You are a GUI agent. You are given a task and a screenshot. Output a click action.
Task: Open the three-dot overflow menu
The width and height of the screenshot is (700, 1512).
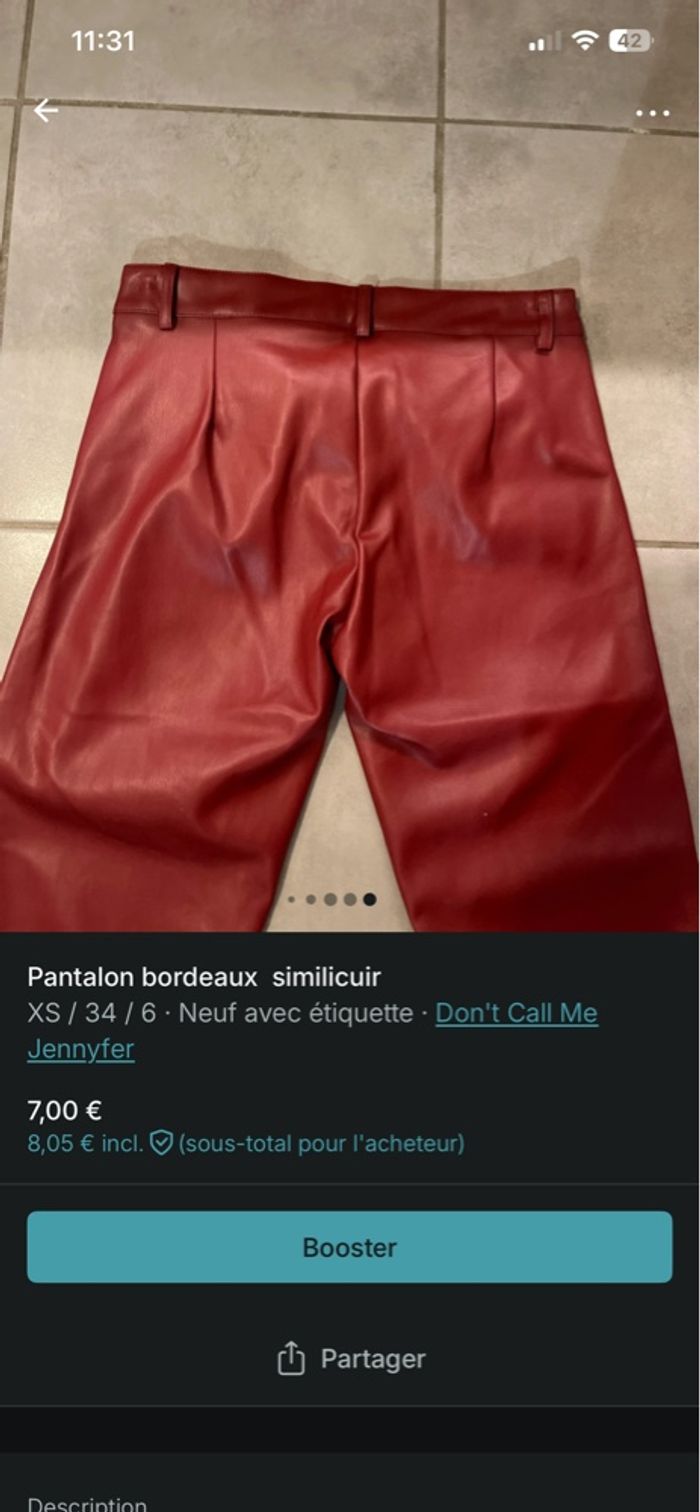(x=652, y=113)
